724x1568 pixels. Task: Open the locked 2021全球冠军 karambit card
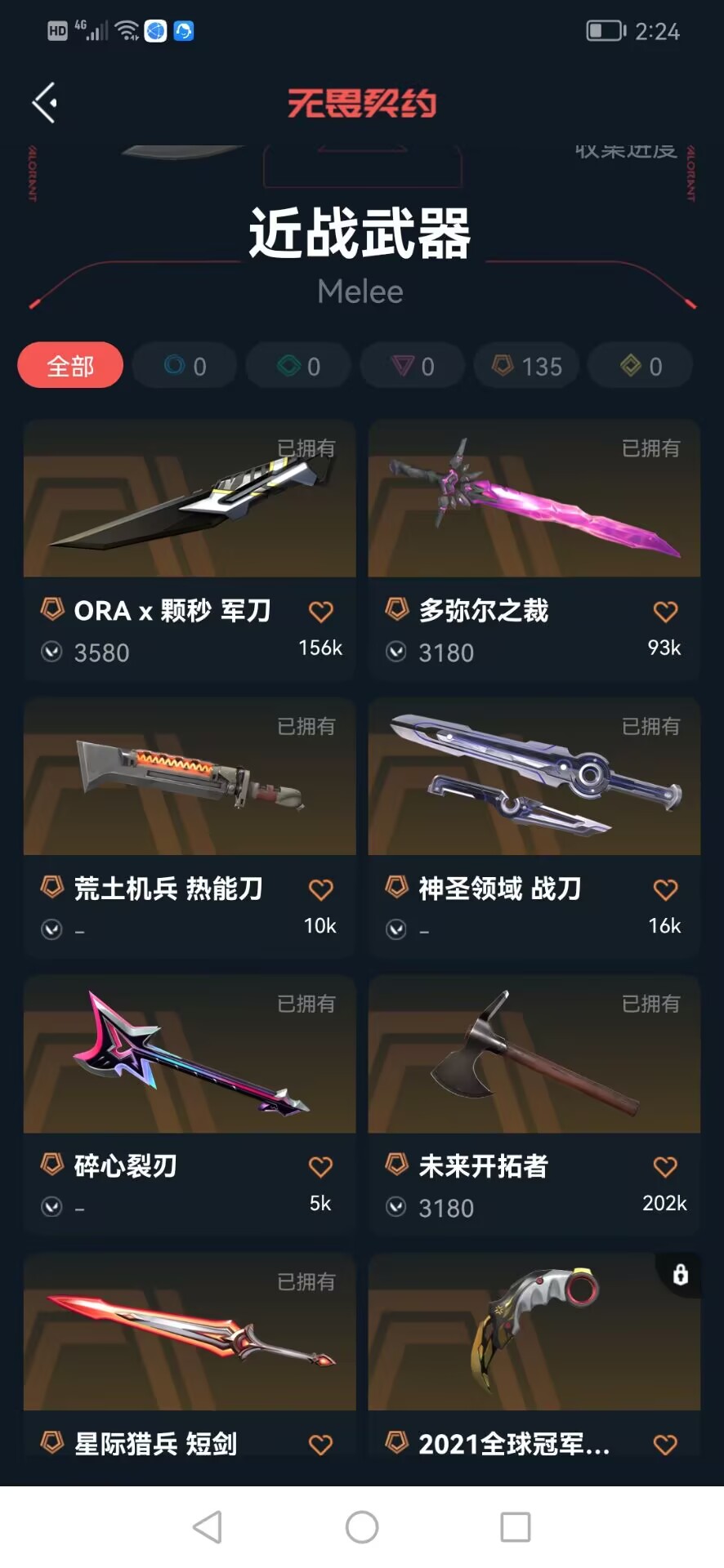(x=534, y=1356)
